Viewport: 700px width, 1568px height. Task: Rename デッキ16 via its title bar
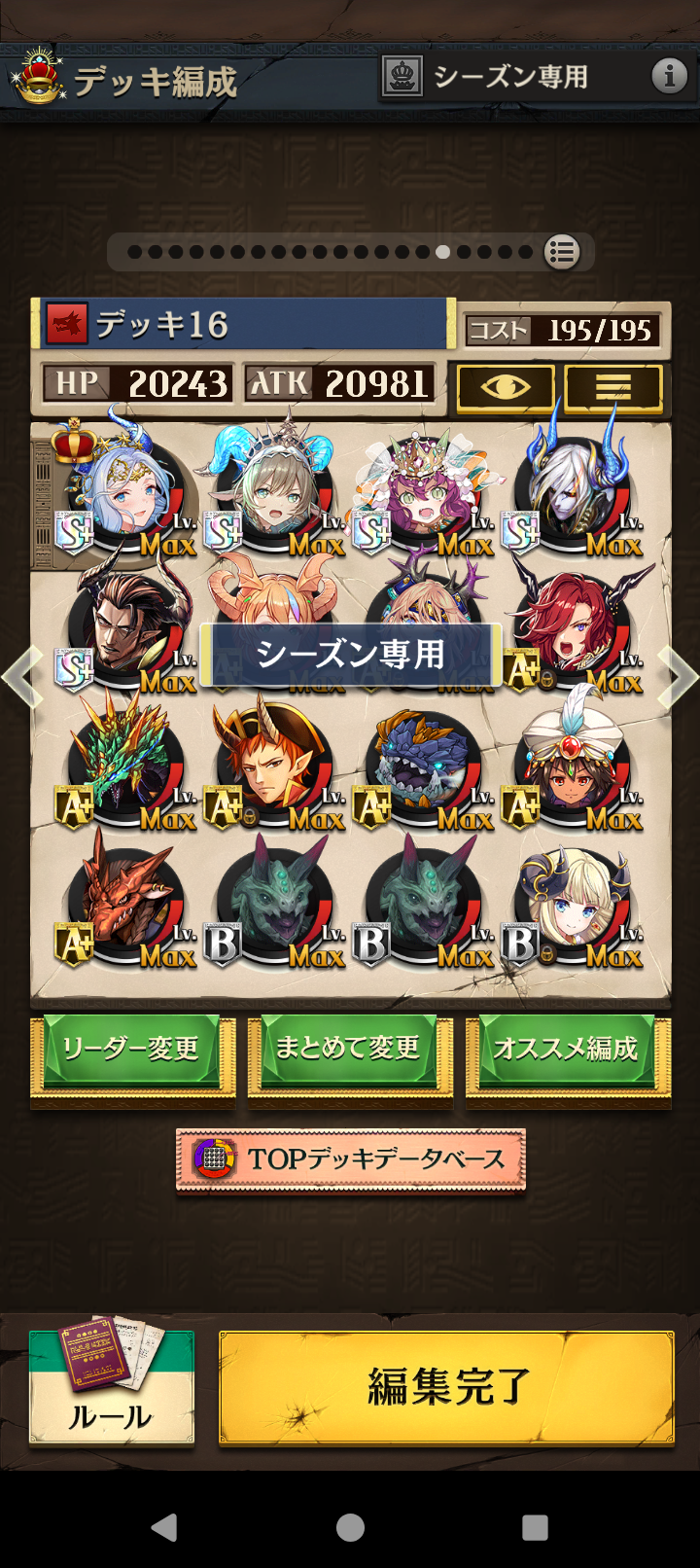coord(243,325)
